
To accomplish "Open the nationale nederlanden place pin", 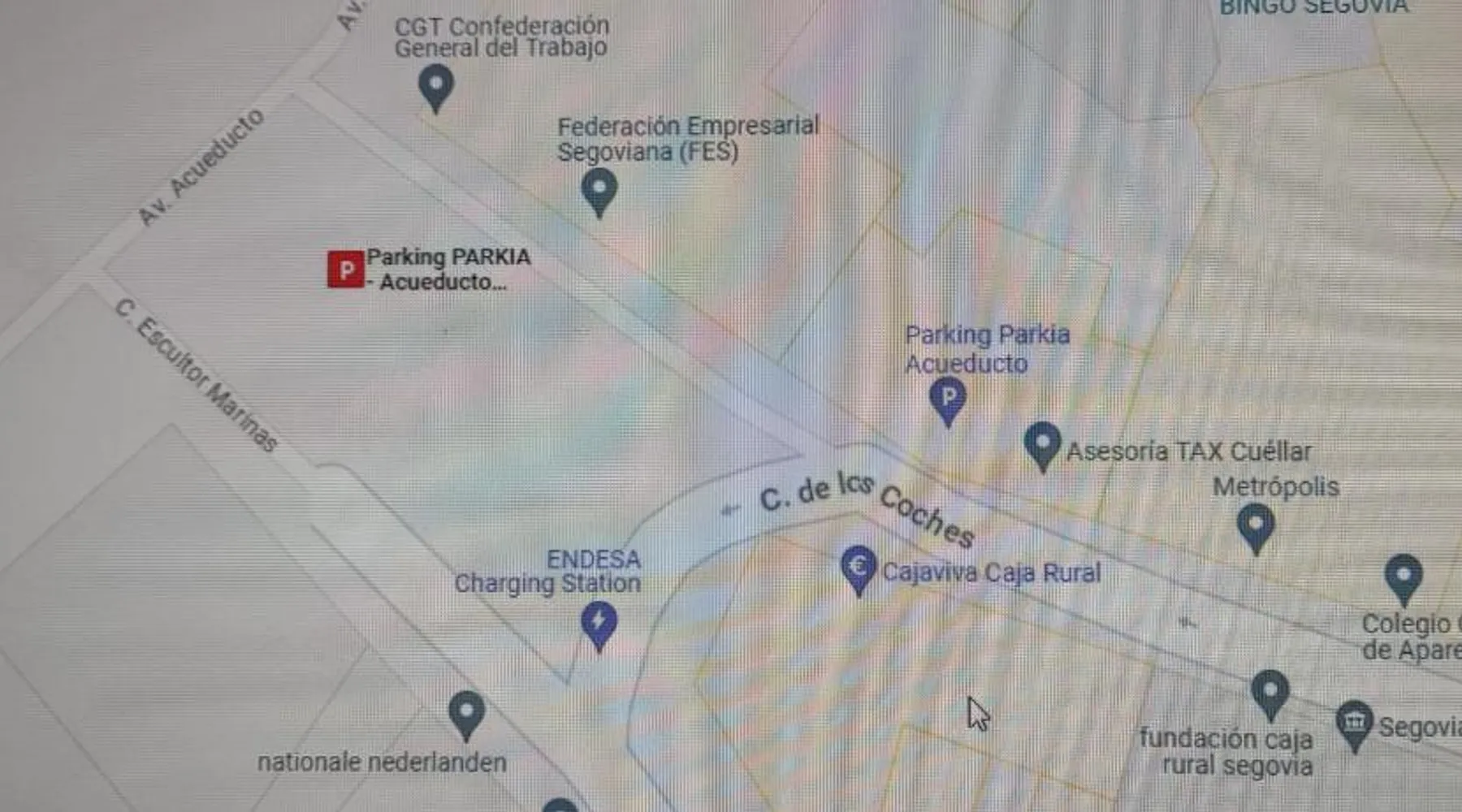I will point(466,713).
